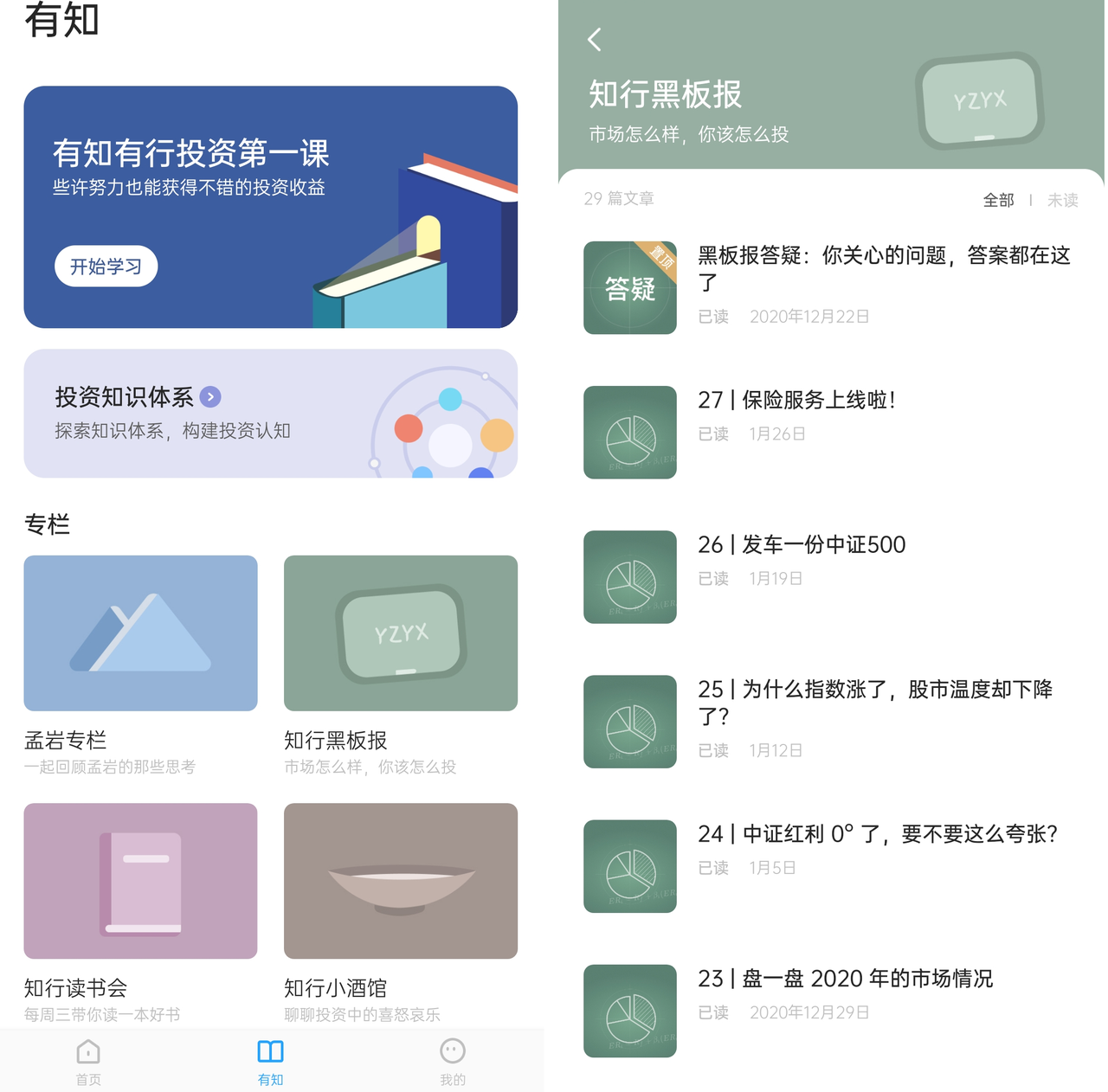
Task: Open article 24 中证红利 0° 了
Action: 878,834
